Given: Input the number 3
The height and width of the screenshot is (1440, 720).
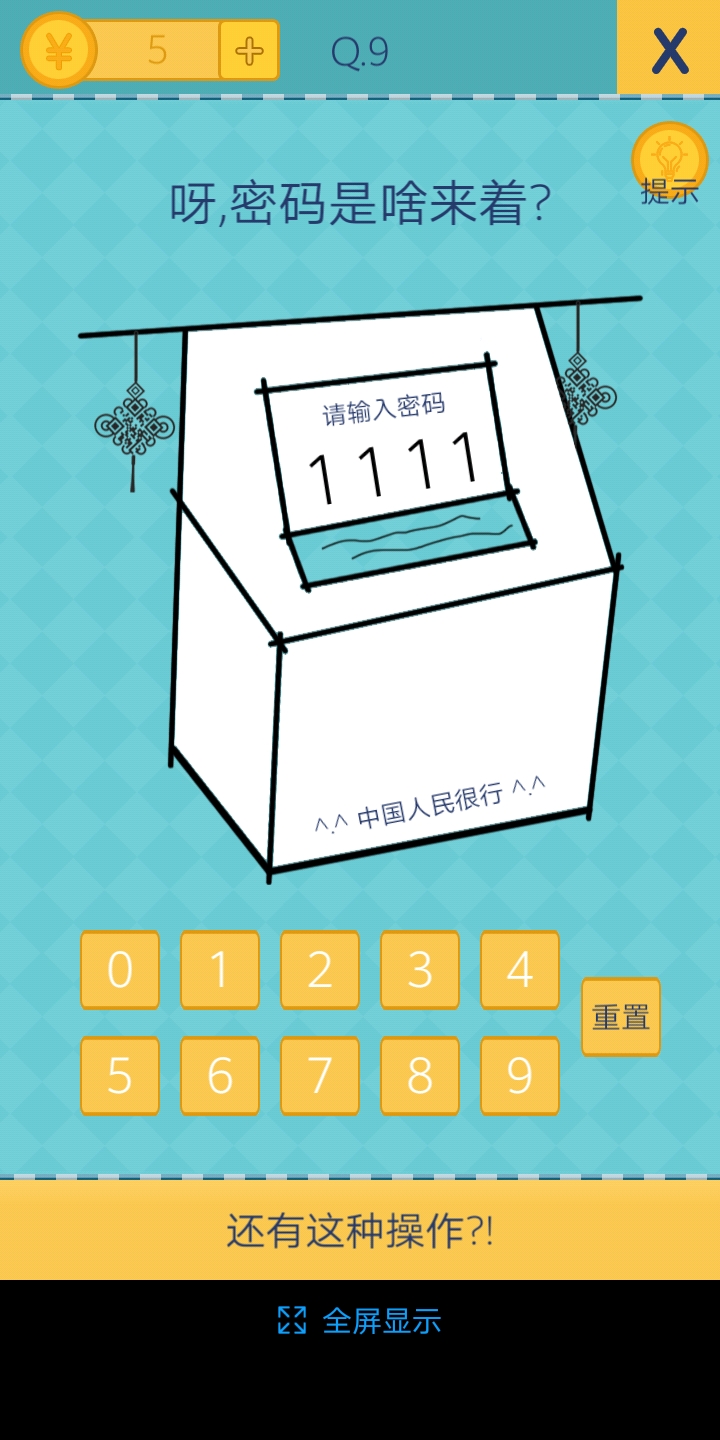Looking at the screenshot, I should point(420,969).
